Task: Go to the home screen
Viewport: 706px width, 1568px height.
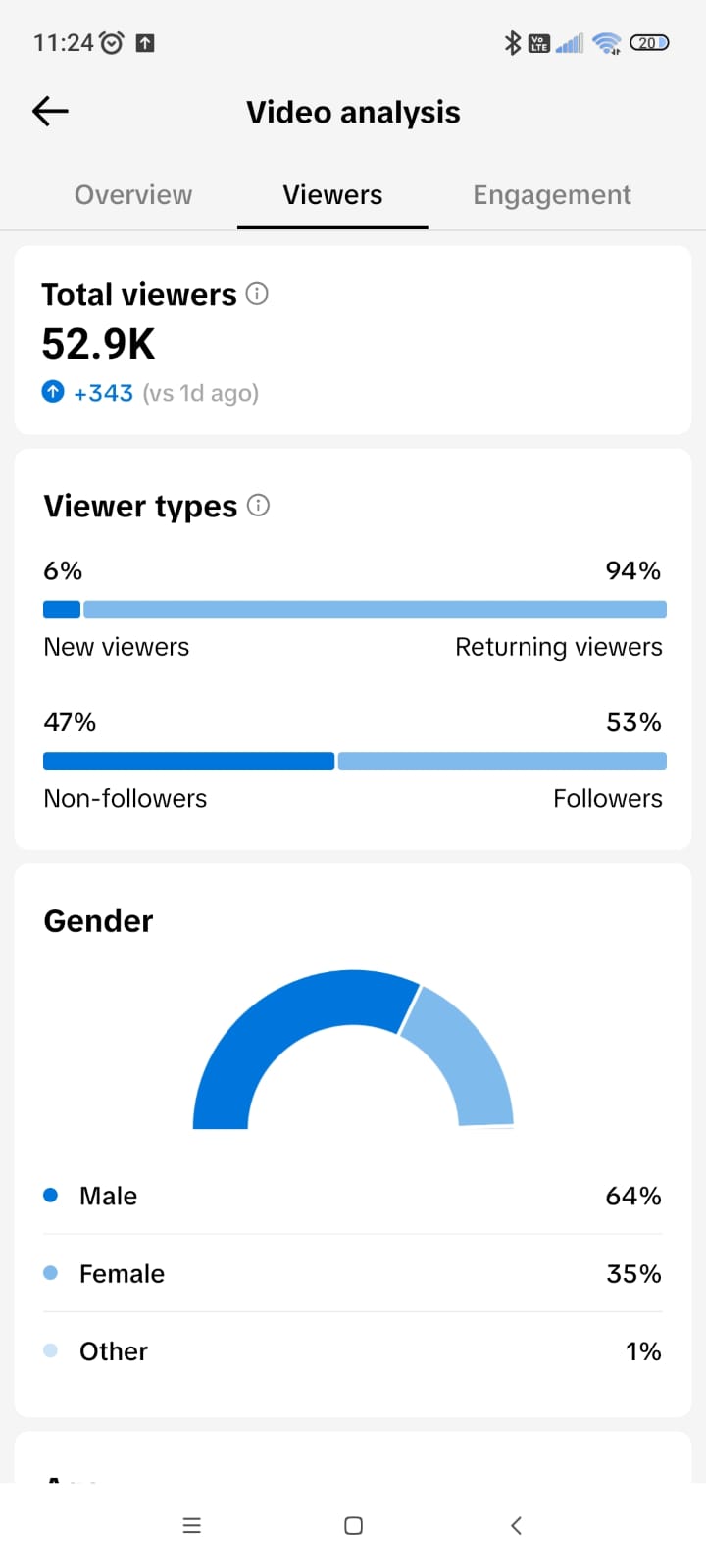Action: [354, 1525]
